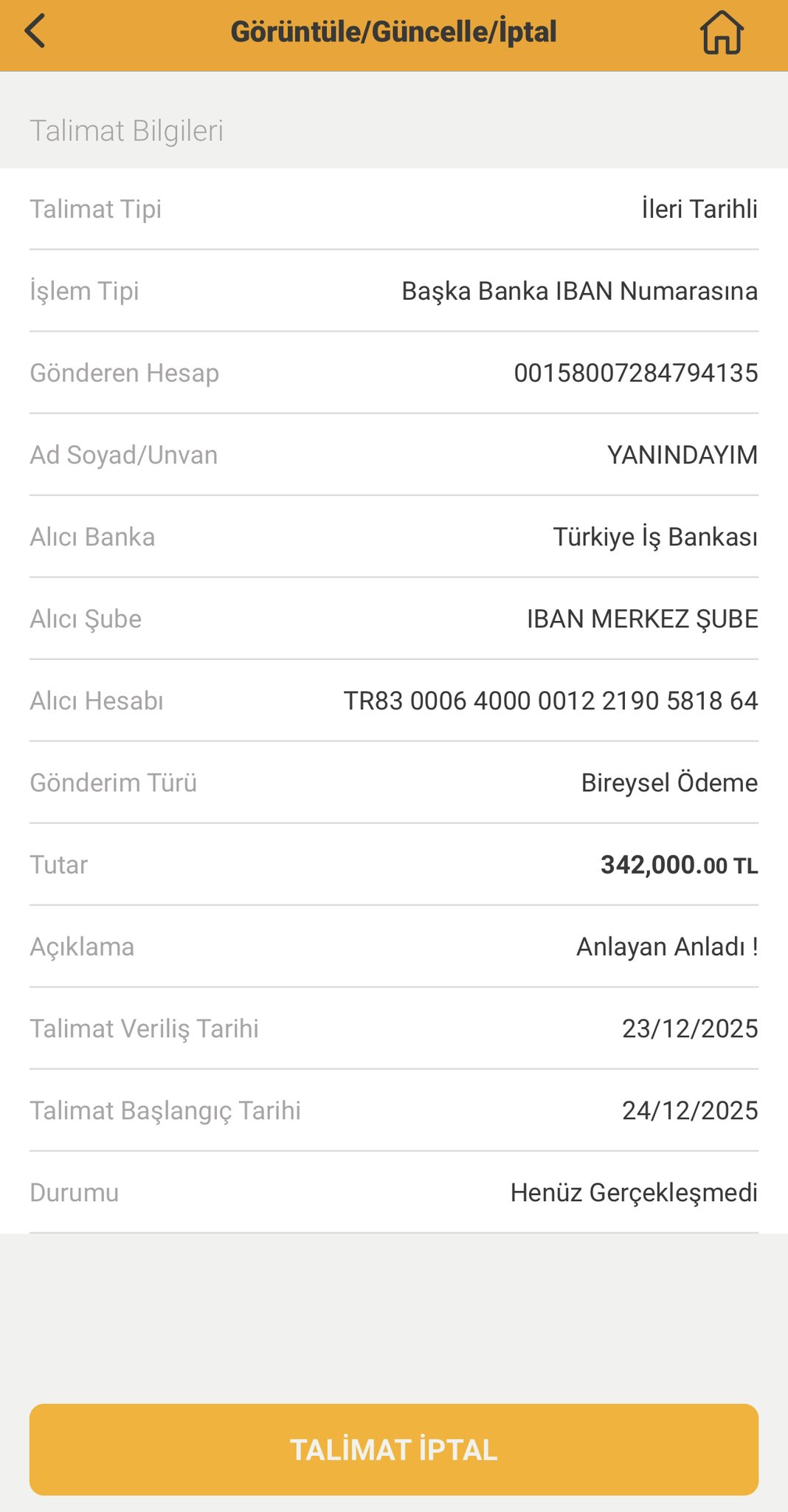Open the home screen via the house icon

pos(723,31)
